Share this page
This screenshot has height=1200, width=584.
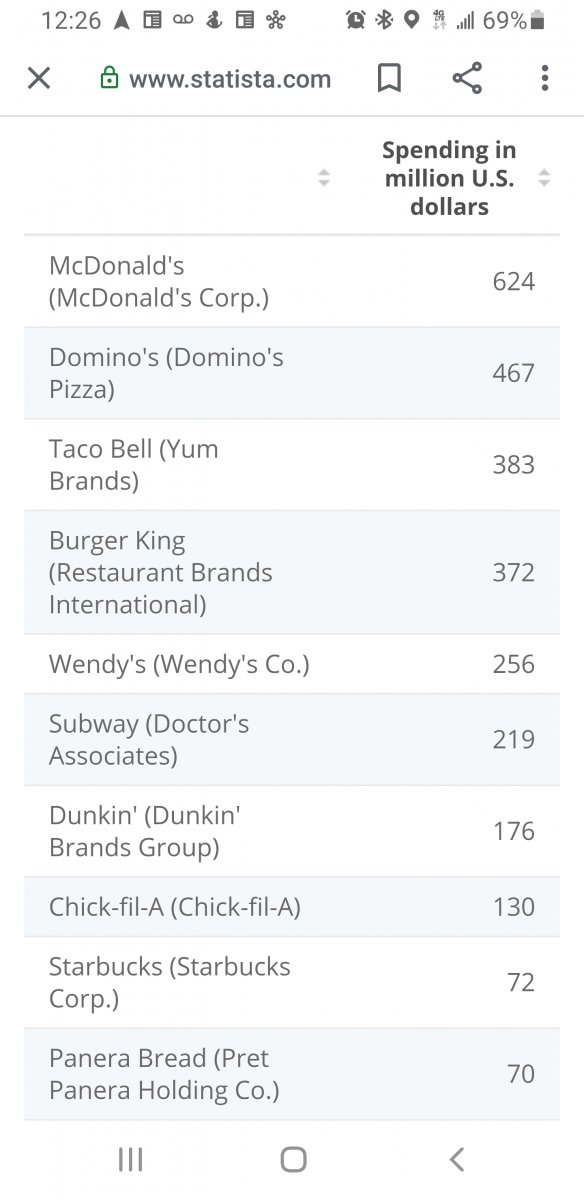coord(467,78)
